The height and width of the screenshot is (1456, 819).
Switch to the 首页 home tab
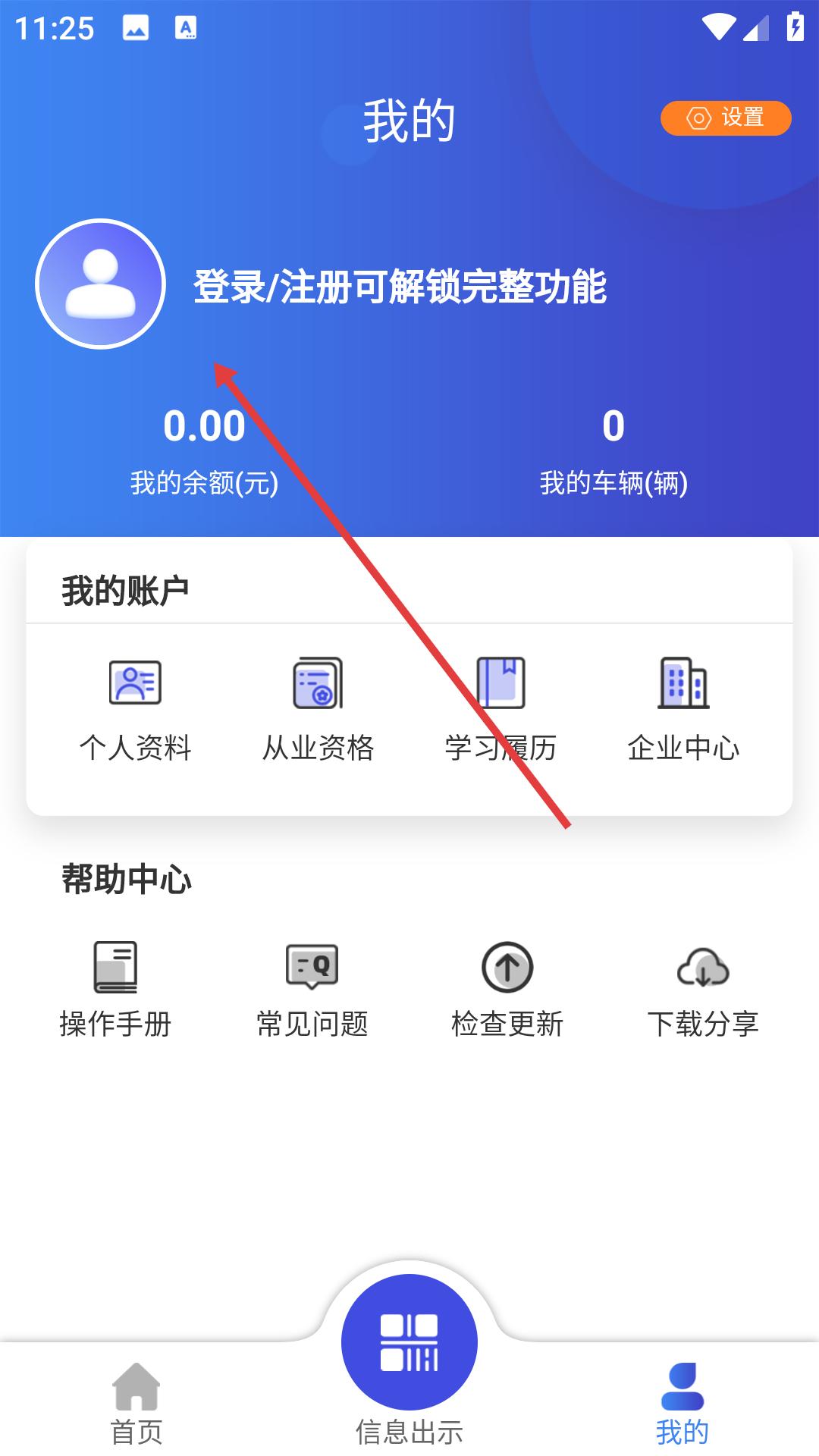point(136,1404)
